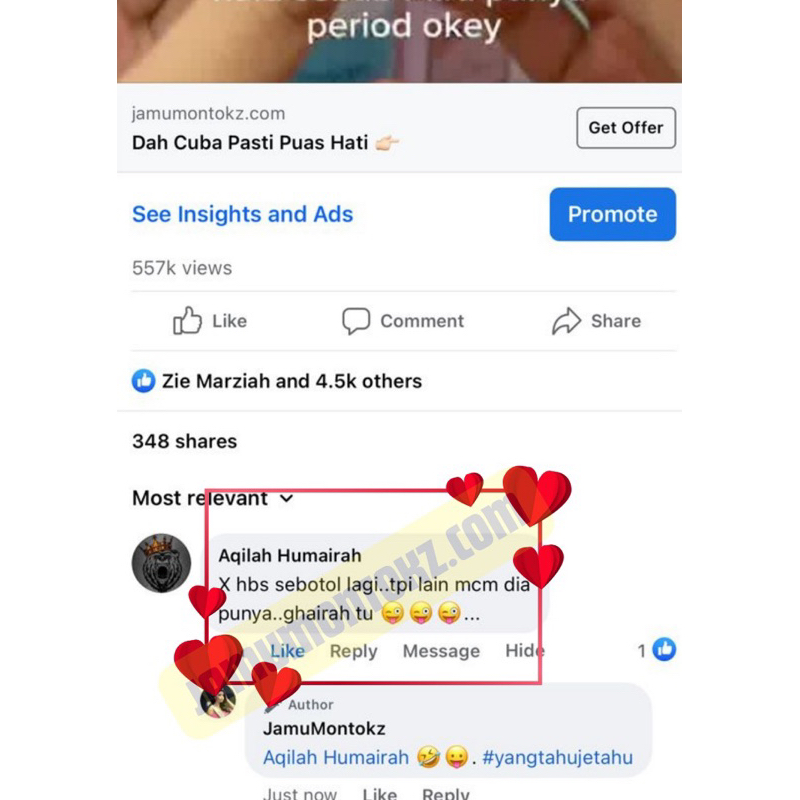Tap the Get Offer button

[626, 128]
